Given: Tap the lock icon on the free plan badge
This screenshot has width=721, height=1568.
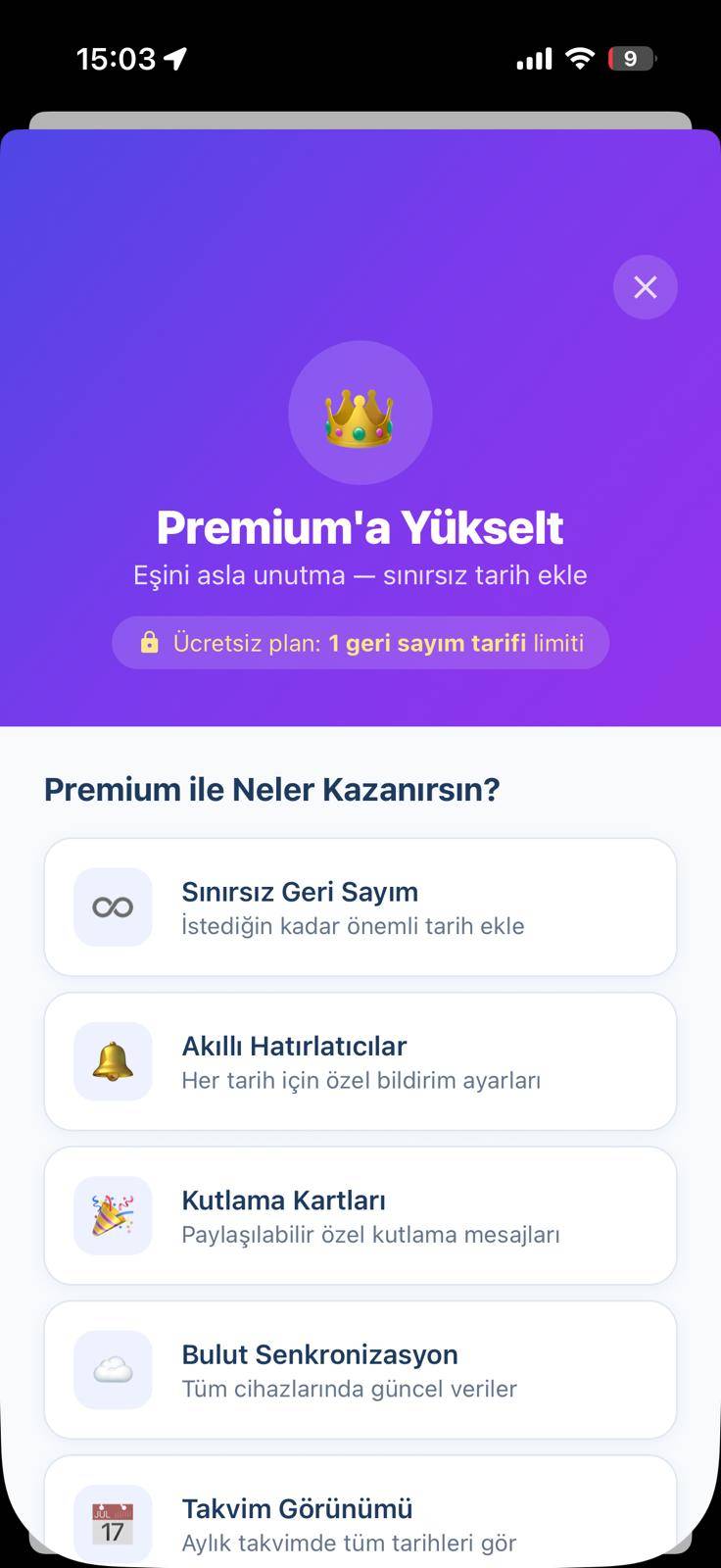Looking at the screenshot, I should tap(149, 643).
